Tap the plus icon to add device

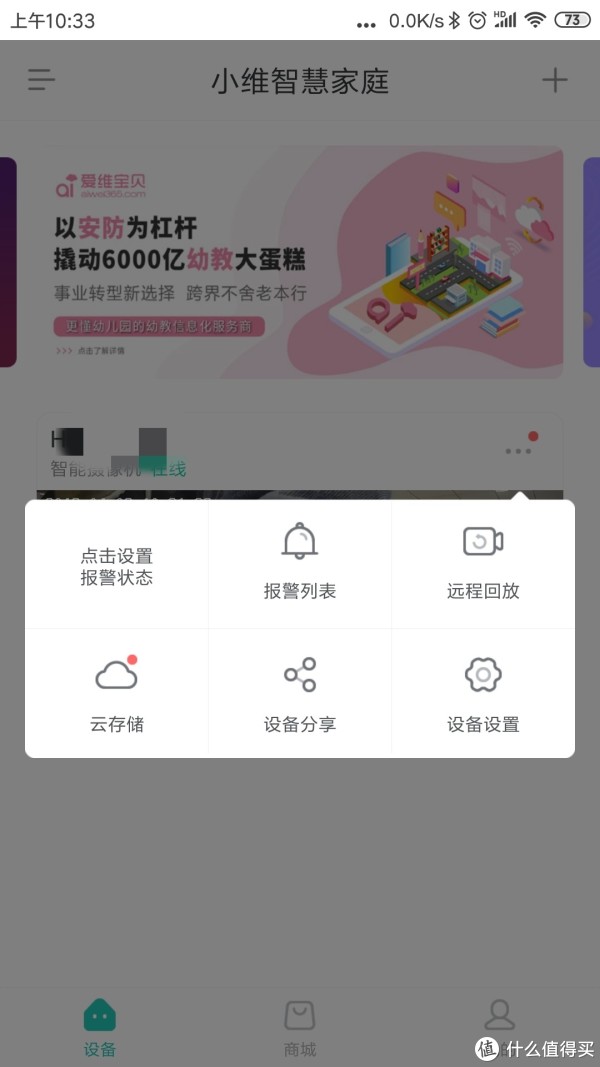coord(554,80)
